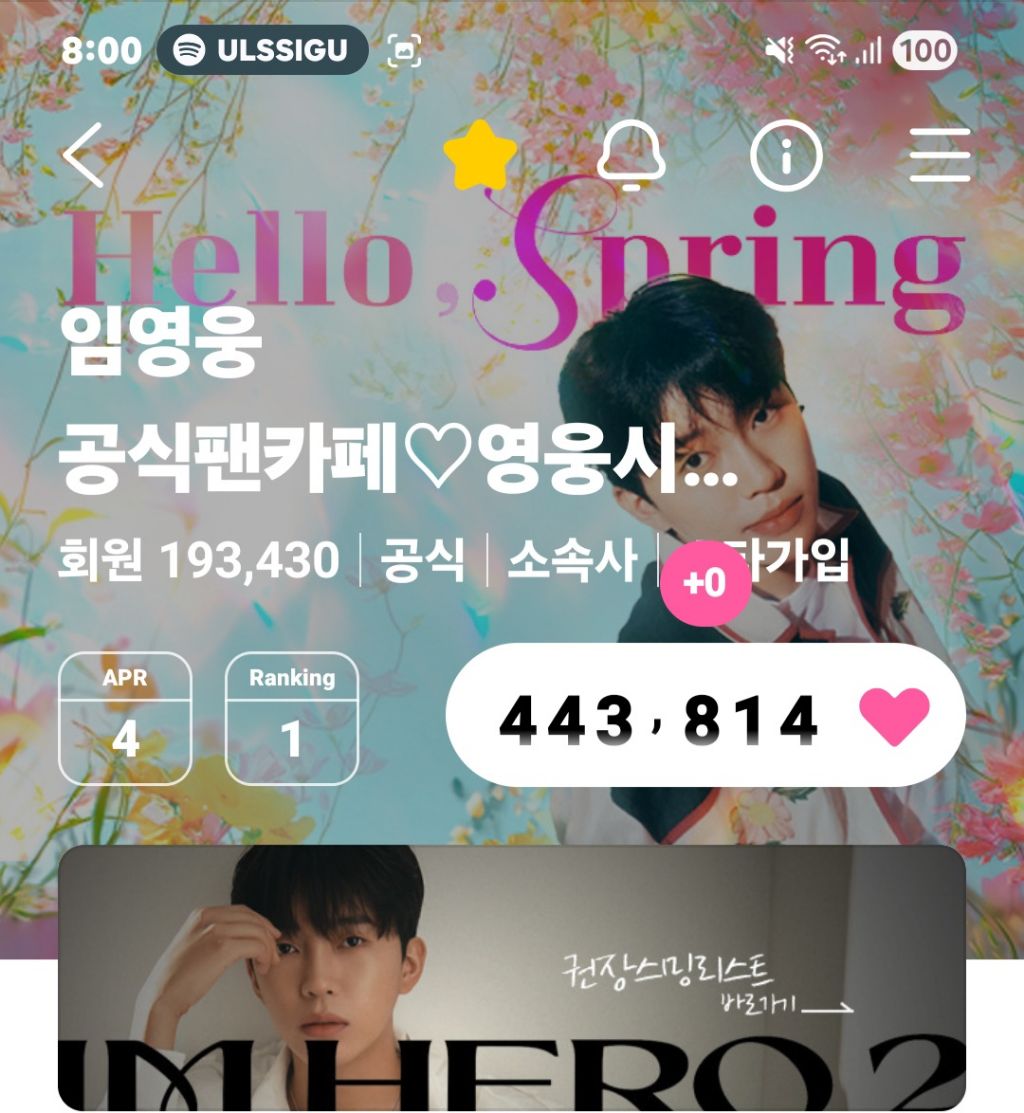This screenshot has width=1024, height=1113.
Task: Open the notifications bell
Action: click(631, 155)
